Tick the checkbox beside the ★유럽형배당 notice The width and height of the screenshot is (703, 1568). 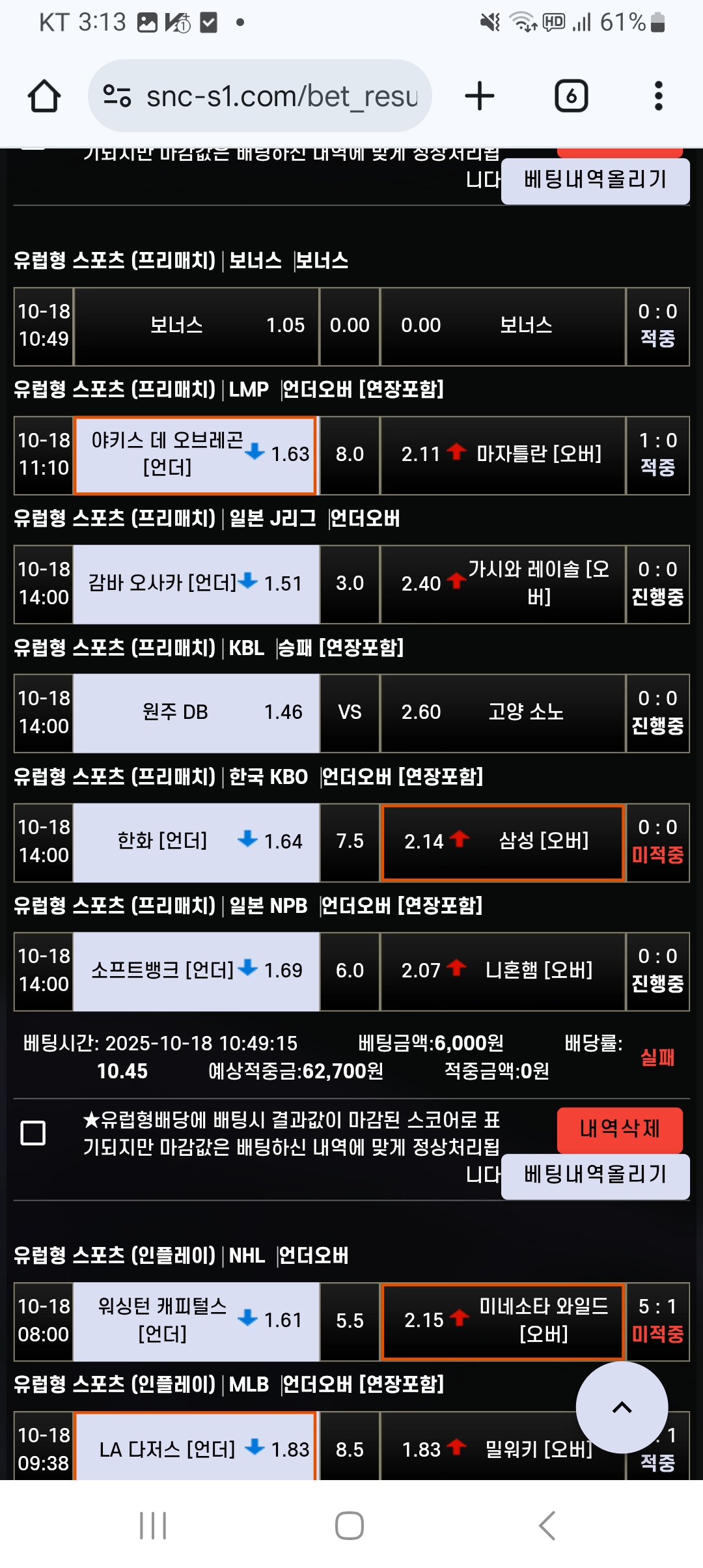click(x=33, y=1133)
